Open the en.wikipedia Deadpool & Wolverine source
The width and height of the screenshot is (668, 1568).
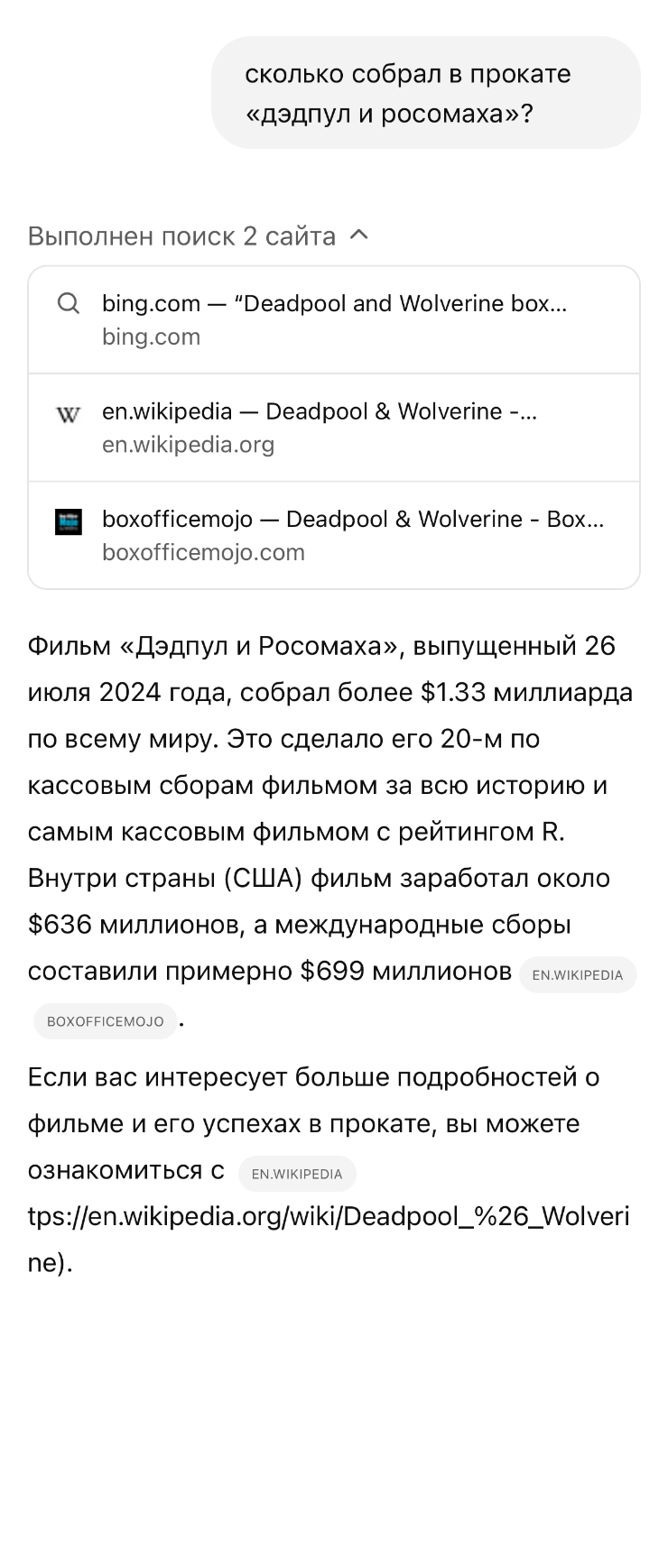click(x=334, y=428)
